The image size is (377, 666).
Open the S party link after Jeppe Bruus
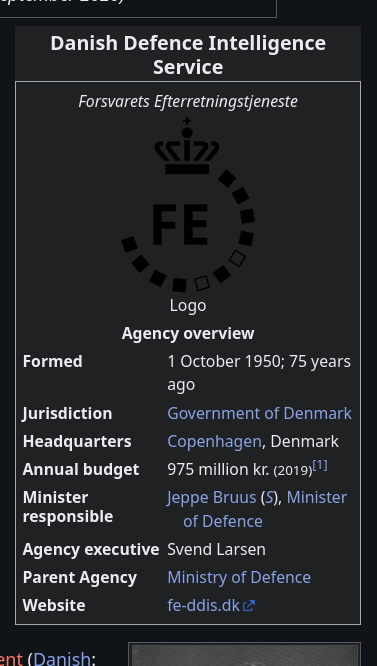point(269,497)
